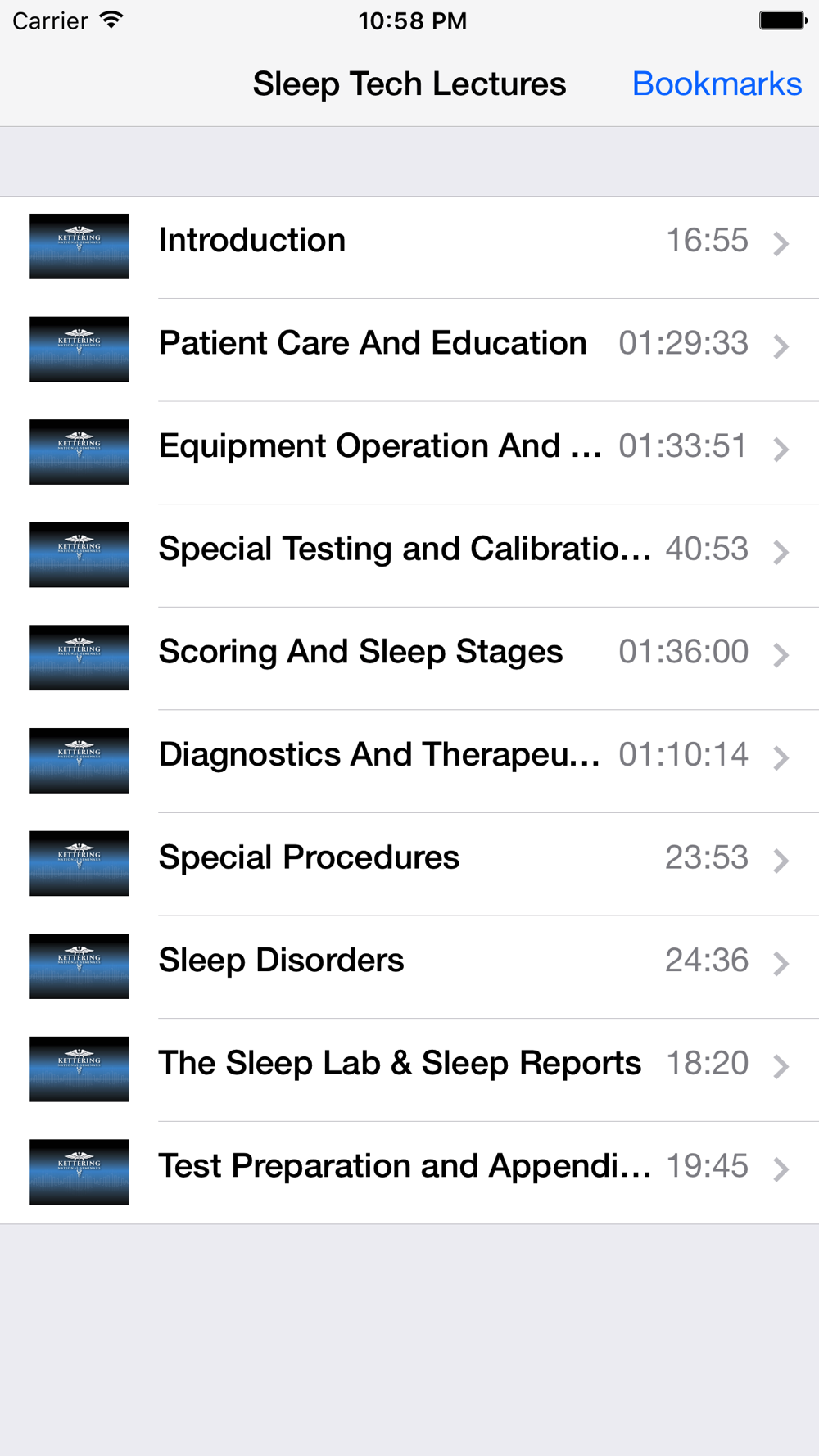This screenshot has height=1456, width=819.
Task: Select Patient Care And Education lecture
Action: (x=409, y=350)
